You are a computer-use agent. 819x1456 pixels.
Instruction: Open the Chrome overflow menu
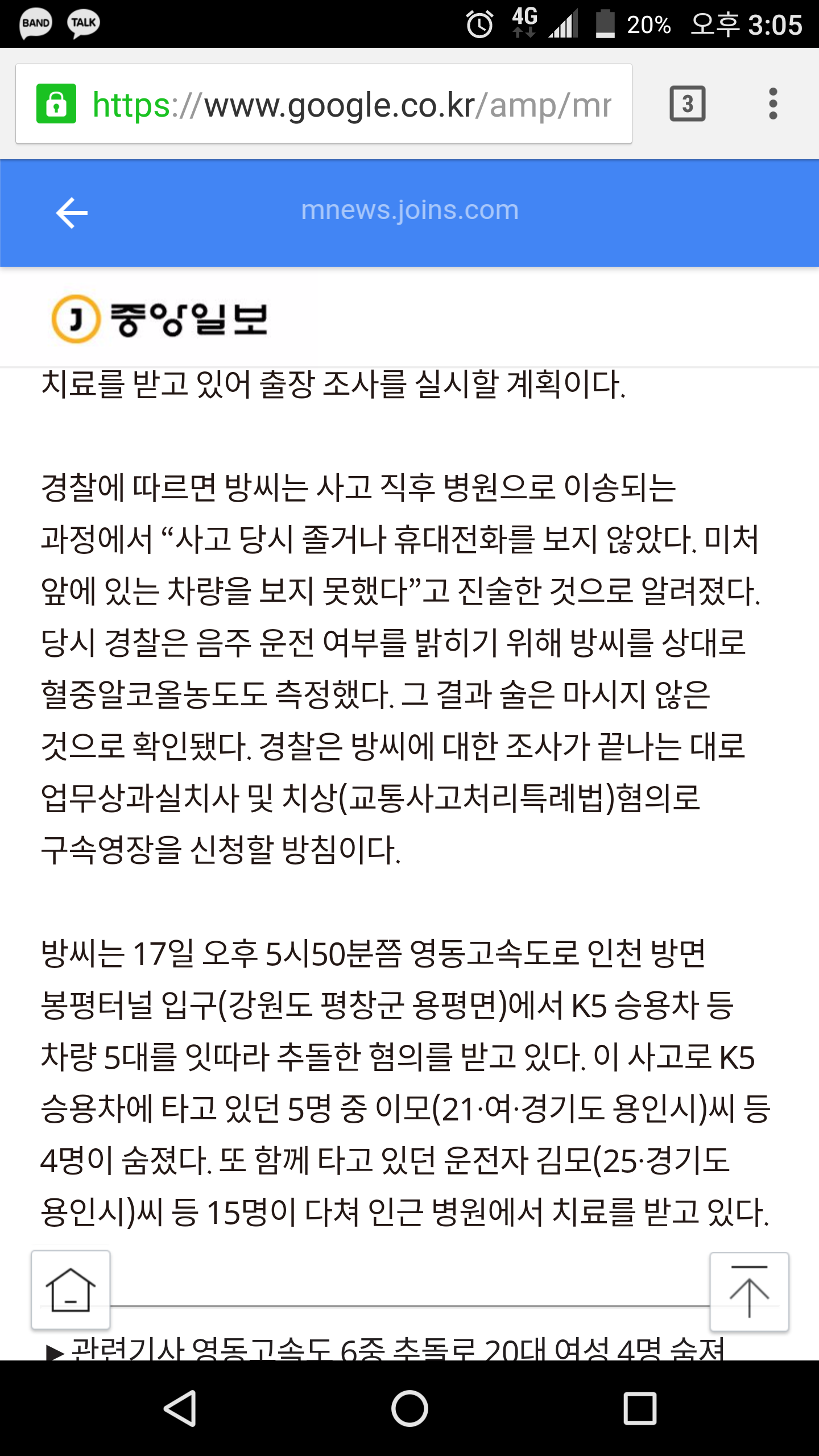[772, 104]
